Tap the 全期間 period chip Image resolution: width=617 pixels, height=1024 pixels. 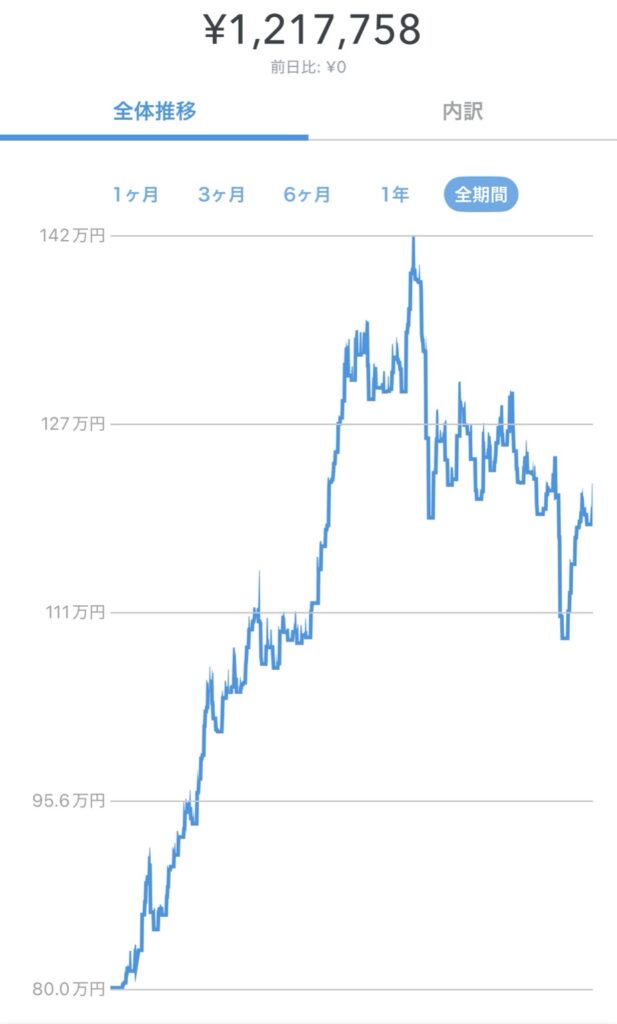click(481, 195)
